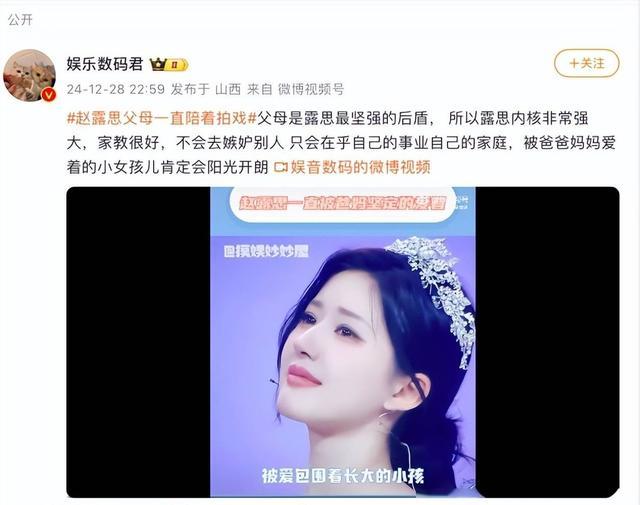Viewport: 640px width, 505px height.
Task: Open the 娱音数码的微博视频 link
Action: (x=354, y=166)
